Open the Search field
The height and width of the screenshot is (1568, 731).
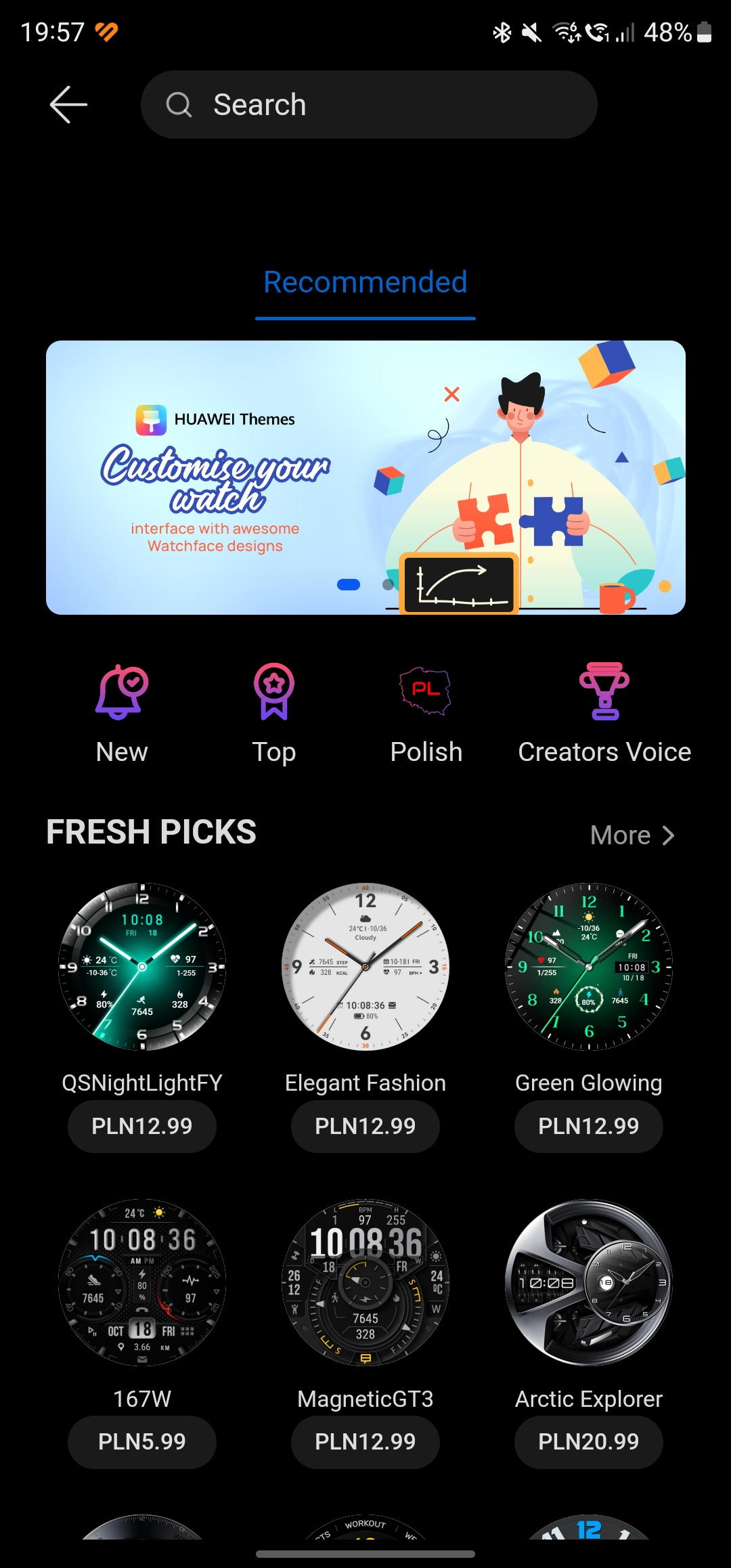[369, 105]
